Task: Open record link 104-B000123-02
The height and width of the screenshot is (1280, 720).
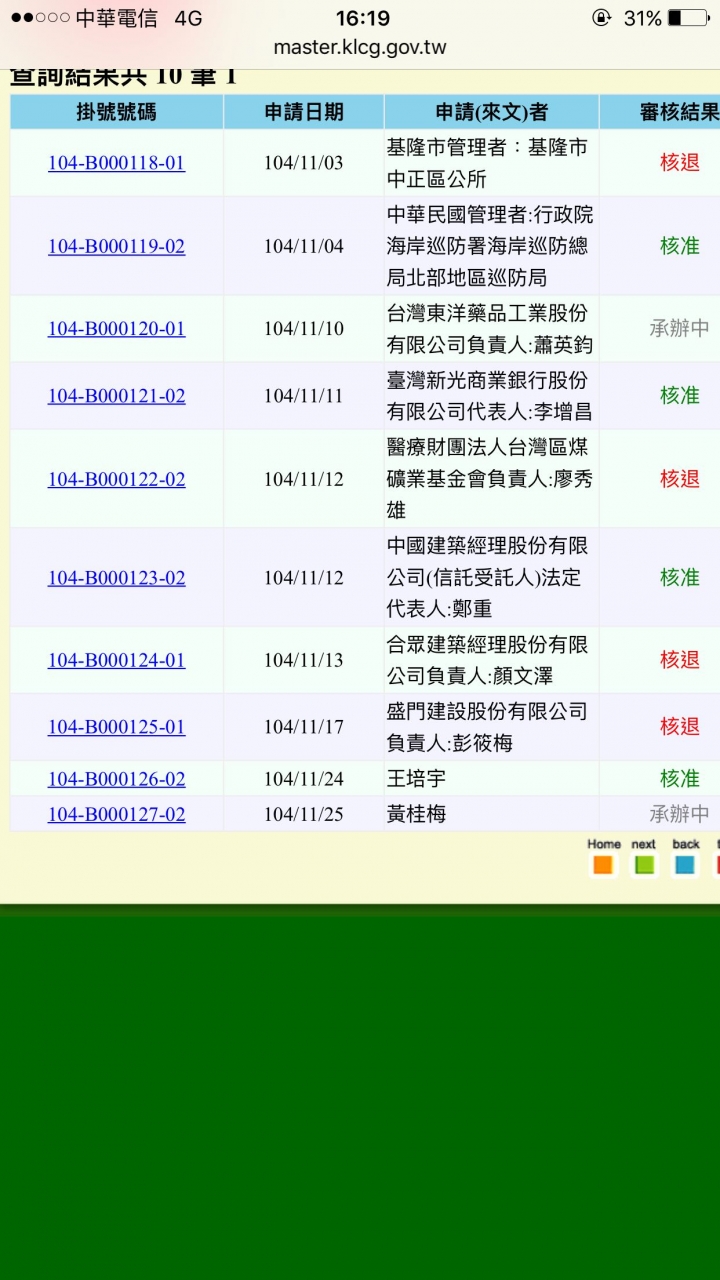Action: point(116,578)
